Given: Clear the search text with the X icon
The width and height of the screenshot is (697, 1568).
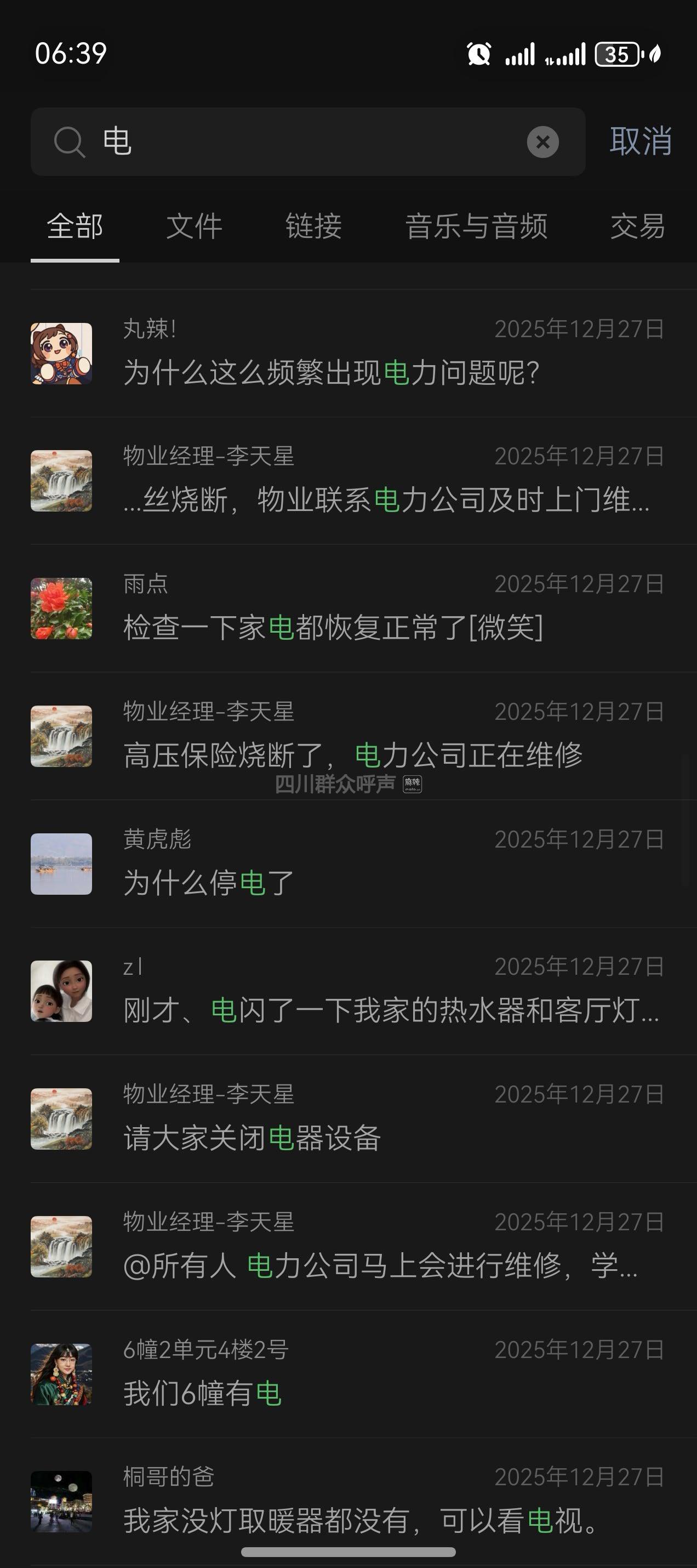Looking at the screenshot, I should click(542, 142).
